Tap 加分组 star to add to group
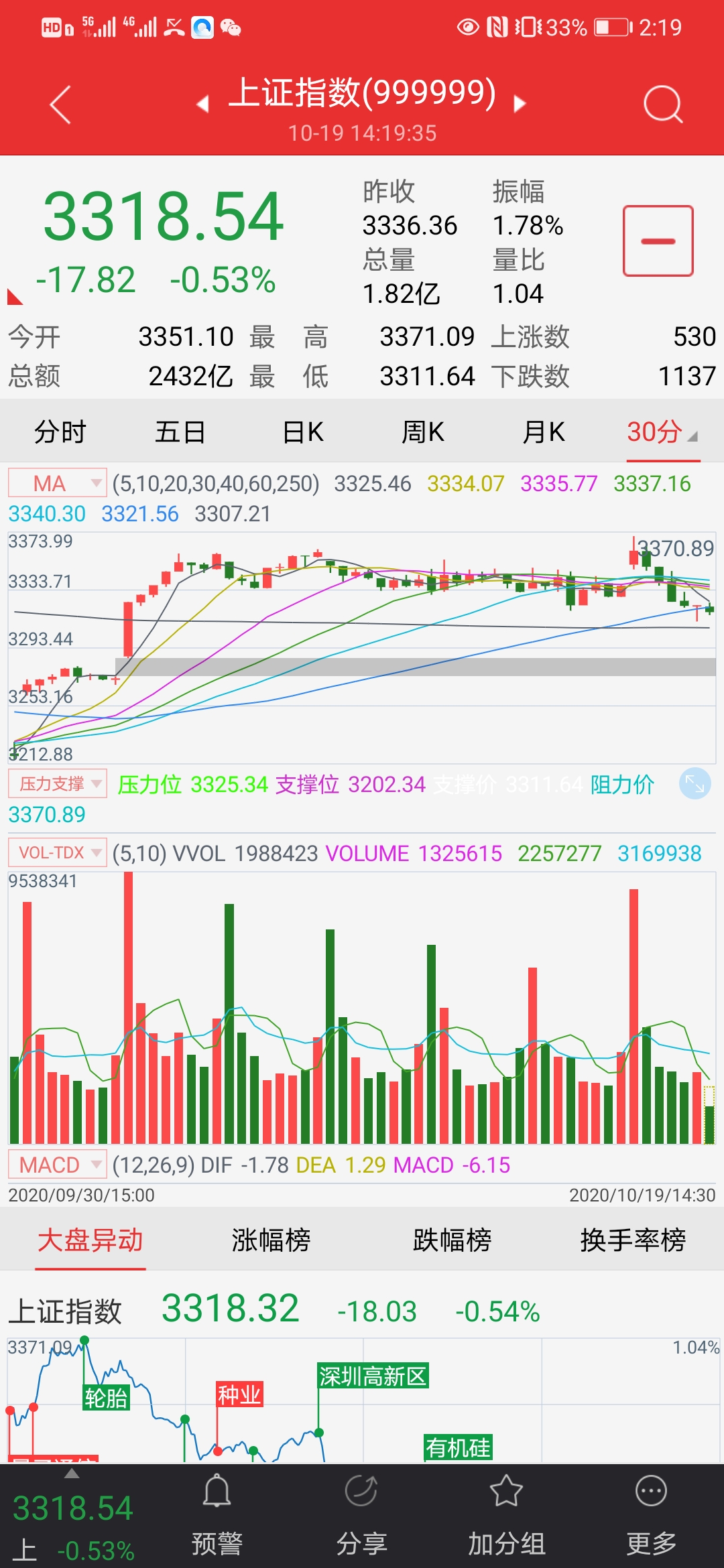Viewport: 724px width, 1568px height. tap(506, 1516)
